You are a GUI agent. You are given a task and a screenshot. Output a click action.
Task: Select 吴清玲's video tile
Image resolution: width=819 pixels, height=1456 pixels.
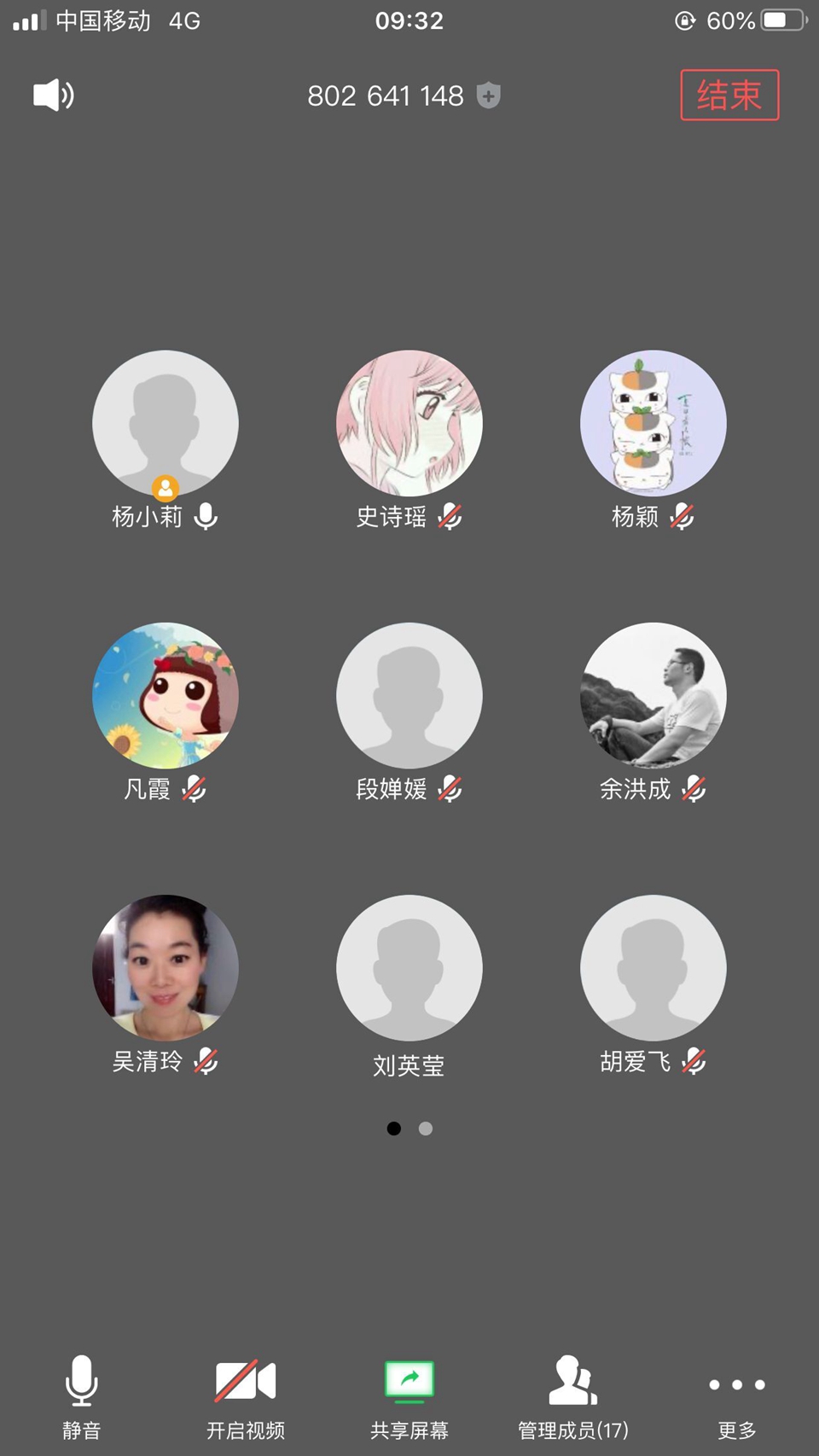coord(166,967)
